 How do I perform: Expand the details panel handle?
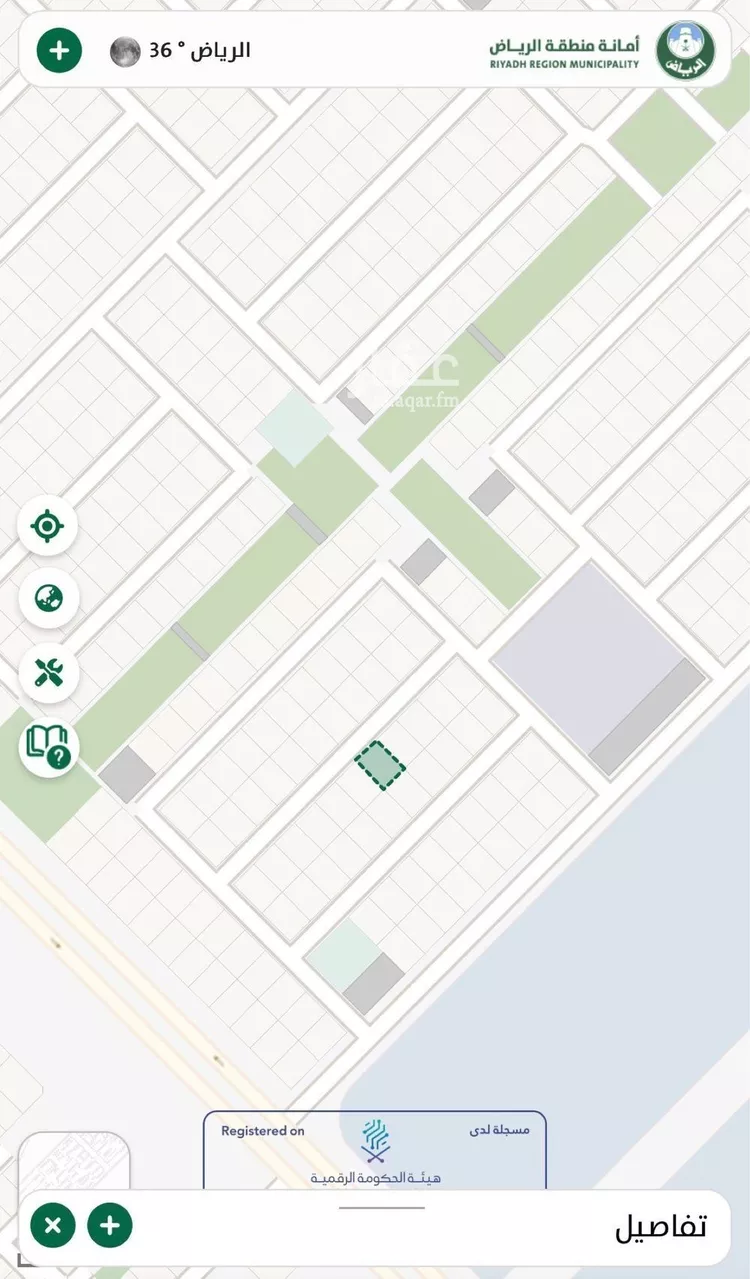pyautogui.click(x=381, y=1208)
